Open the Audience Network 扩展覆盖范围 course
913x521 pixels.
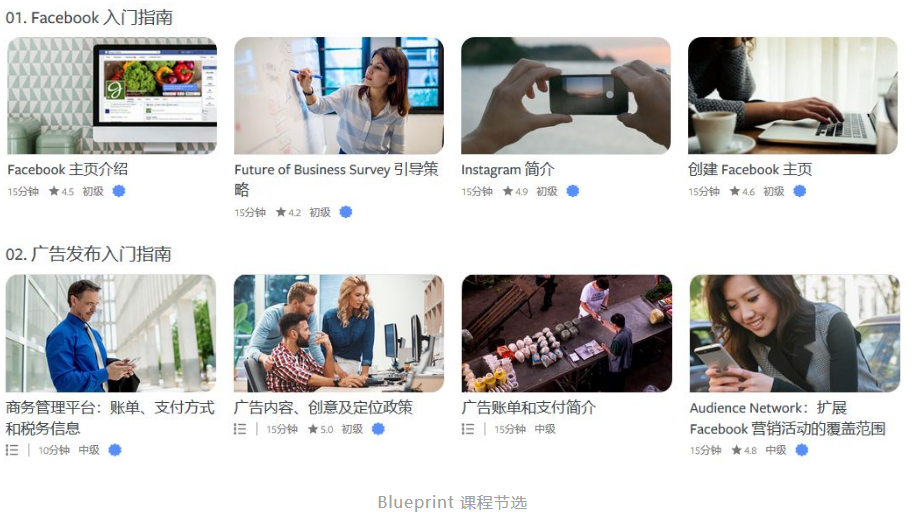click(794, 333)
